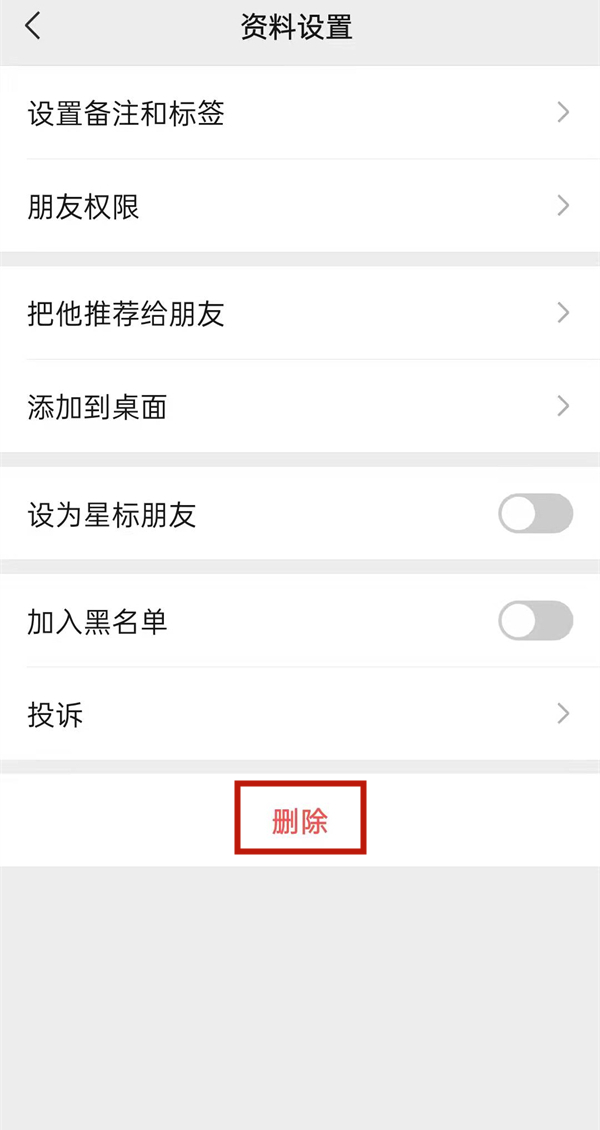Select 把他推荐给朋友
This screenshot has width=600, height=1130.
pyautogui.click(x=300, y=314)
